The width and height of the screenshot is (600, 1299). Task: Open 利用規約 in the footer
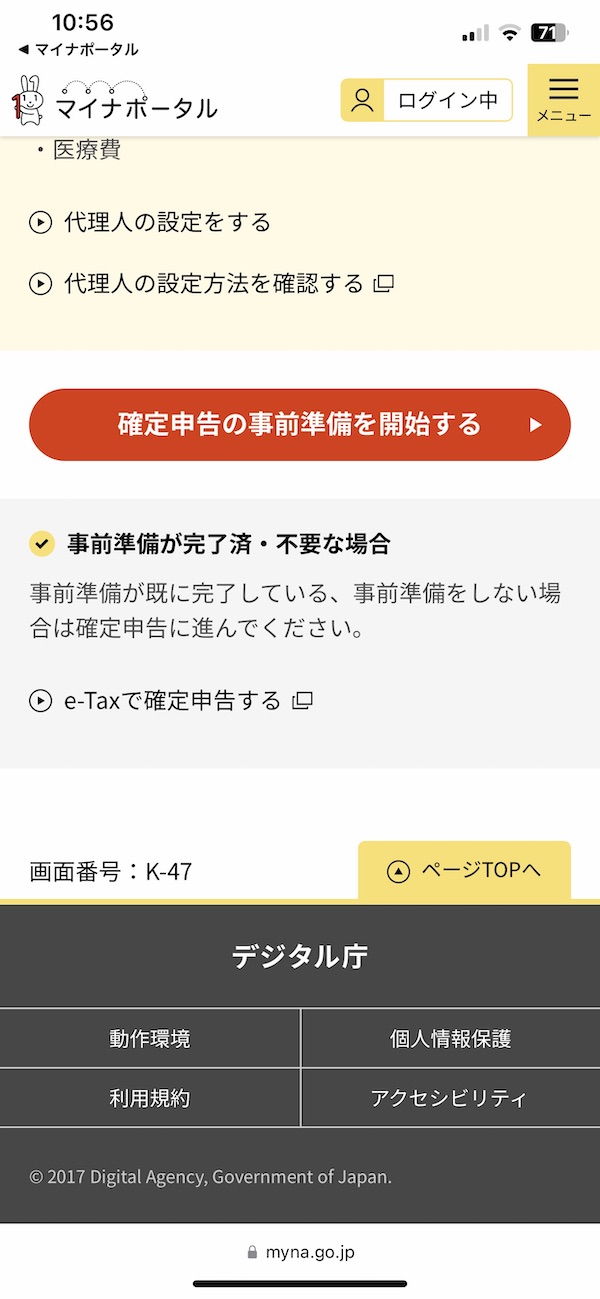pyautogui.click(x=150, y=1098)
